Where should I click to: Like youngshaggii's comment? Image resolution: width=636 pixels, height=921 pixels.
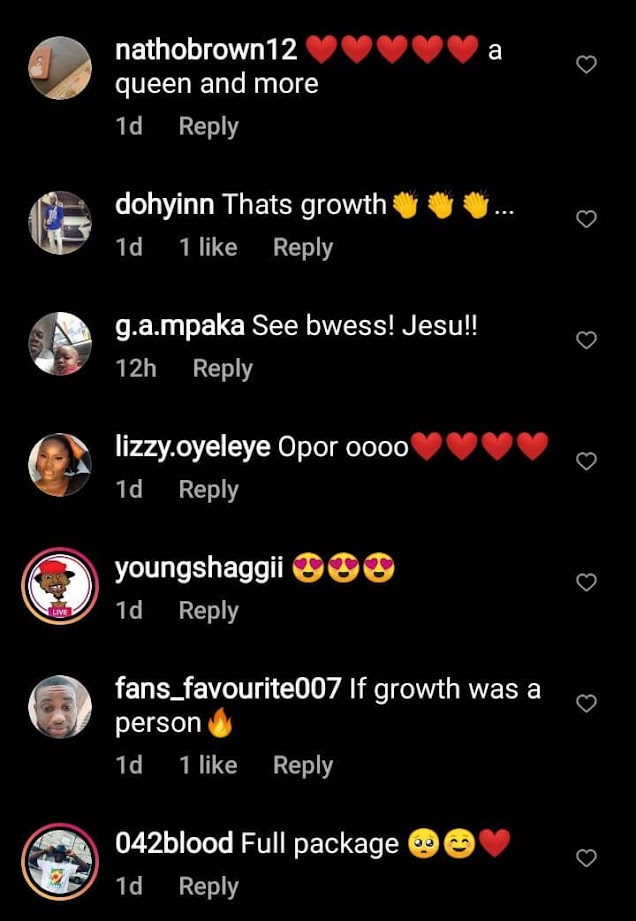587,582
